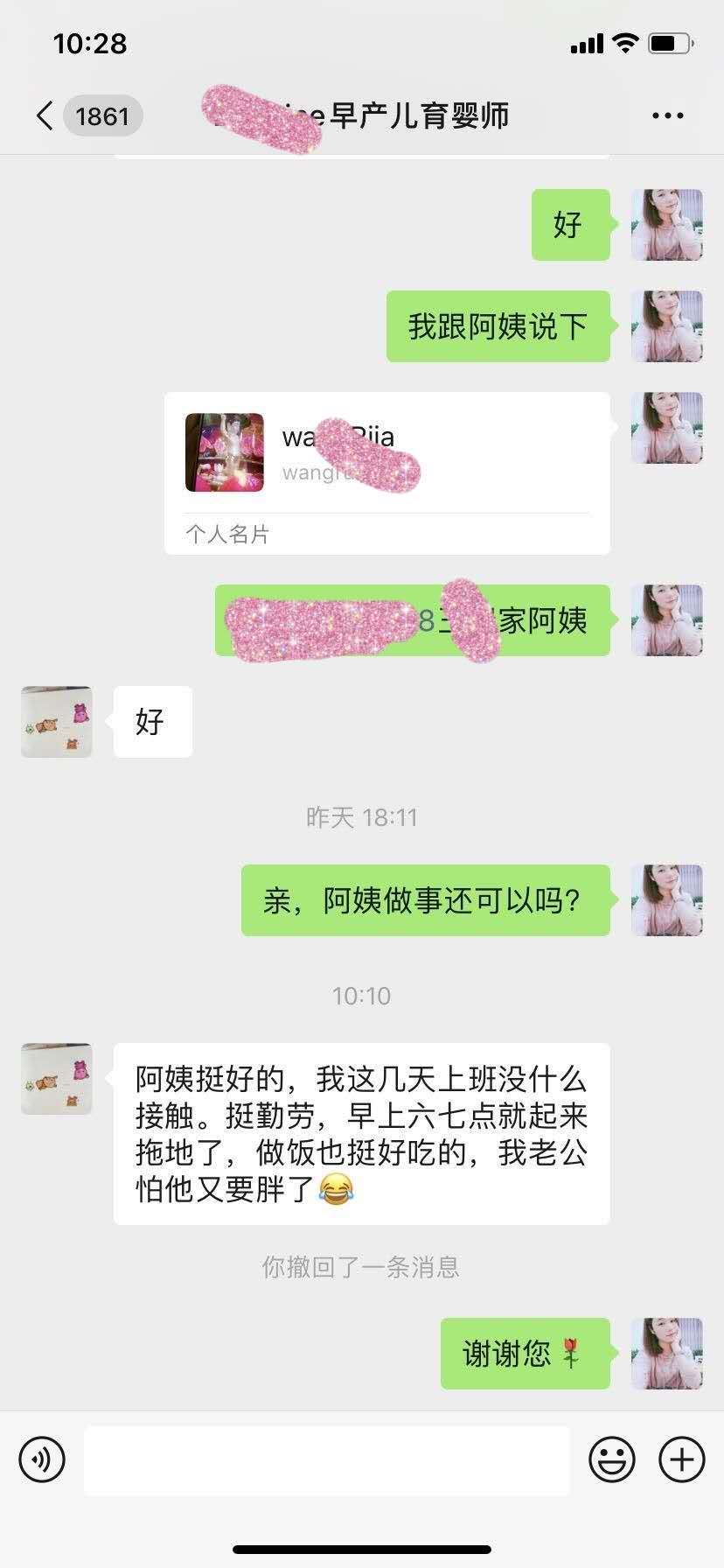The image size is (724, 1568).
Task: View sender's avatar next to 谢谢您 message
Action: pyautogui.click(x=666, y=1354)
